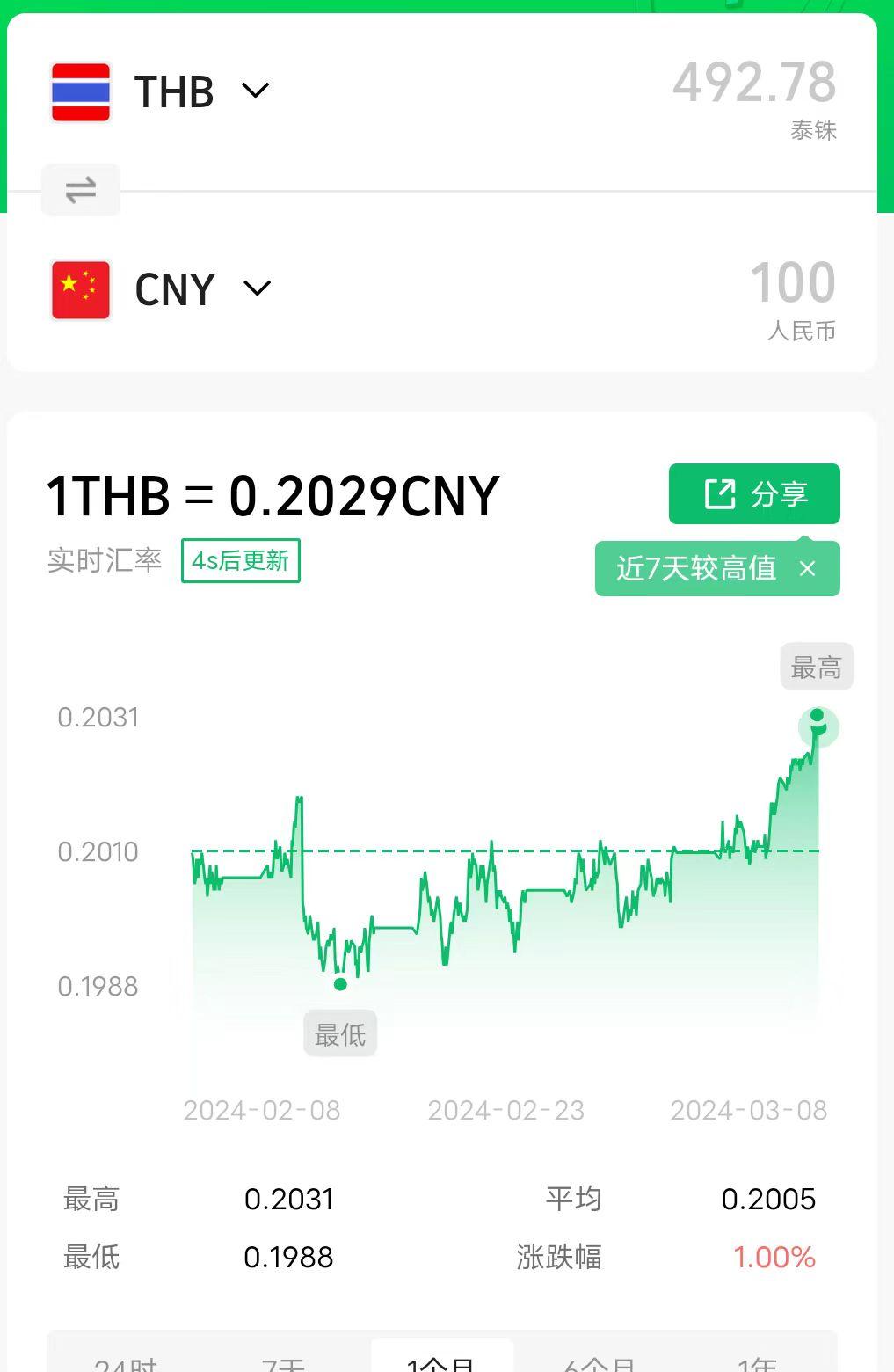Viewport: 894px width, 1372px height.
Task: Show the 1年 chart range
Action: coord(758,1363)
